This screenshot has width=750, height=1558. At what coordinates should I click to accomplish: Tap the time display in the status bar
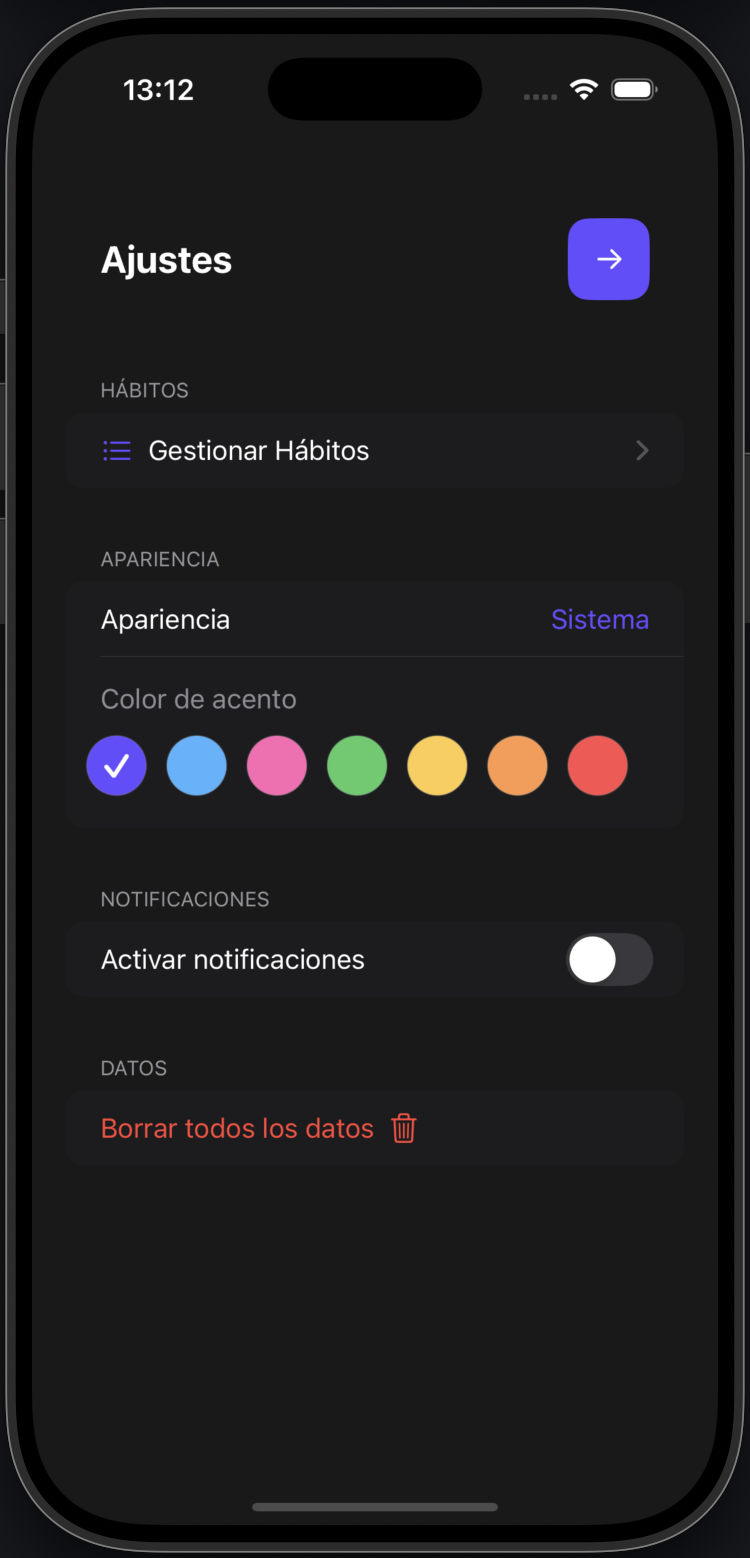click(x=158, y=89)
